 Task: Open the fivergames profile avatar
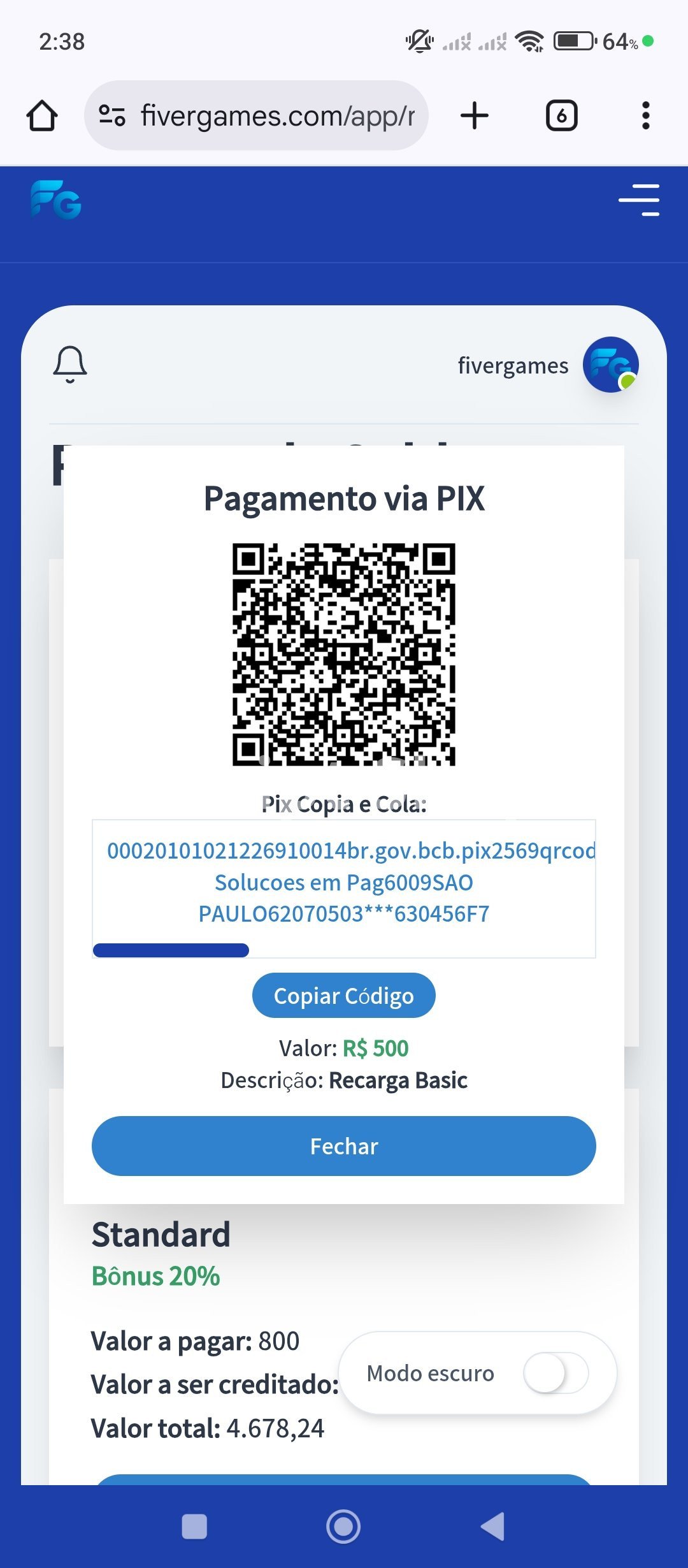(611, 365)
